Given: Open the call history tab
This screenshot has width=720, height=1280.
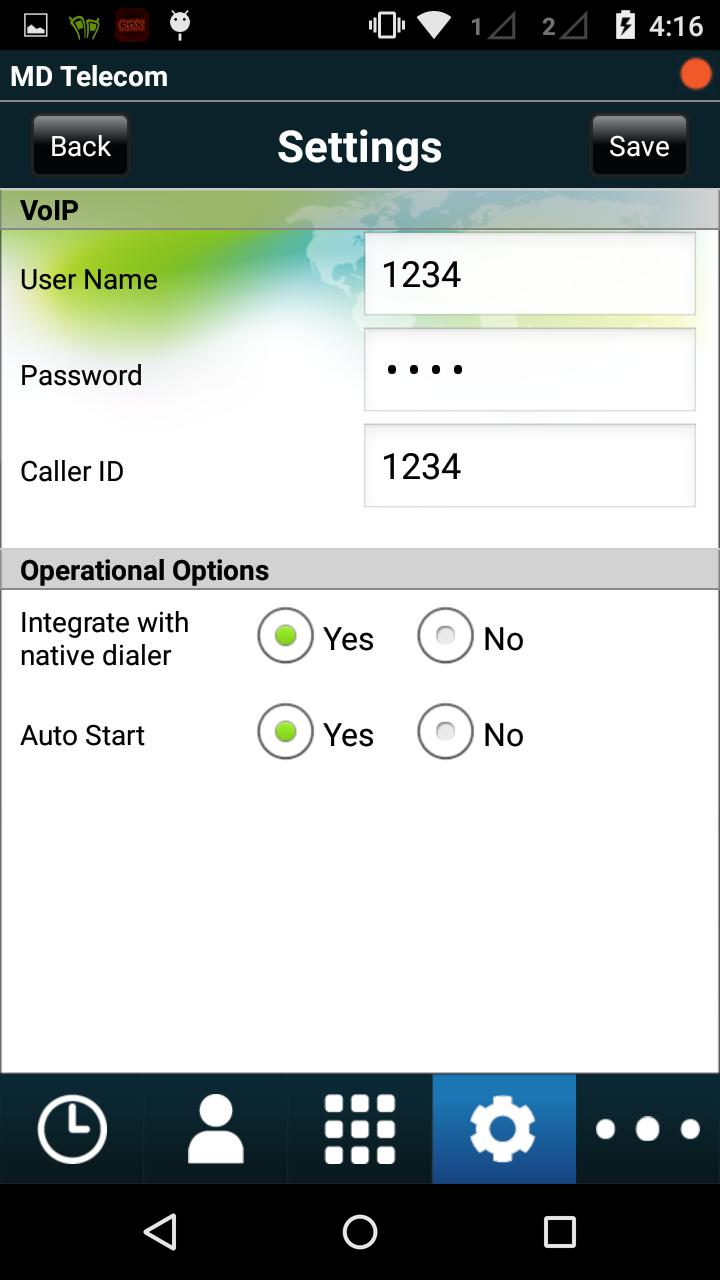Looking at the screenshot, I should pos(71,1128).
